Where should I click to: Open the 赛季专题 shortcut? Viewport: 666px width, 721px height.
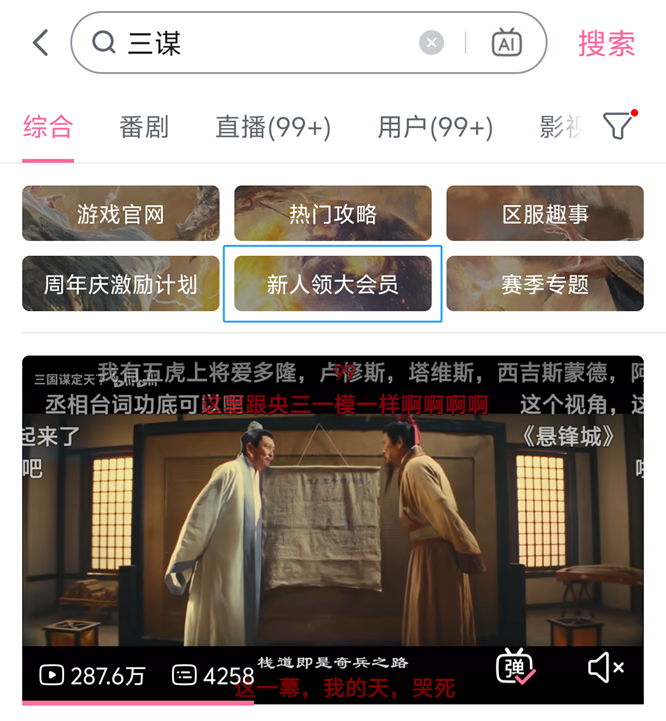tap(545, 284)
